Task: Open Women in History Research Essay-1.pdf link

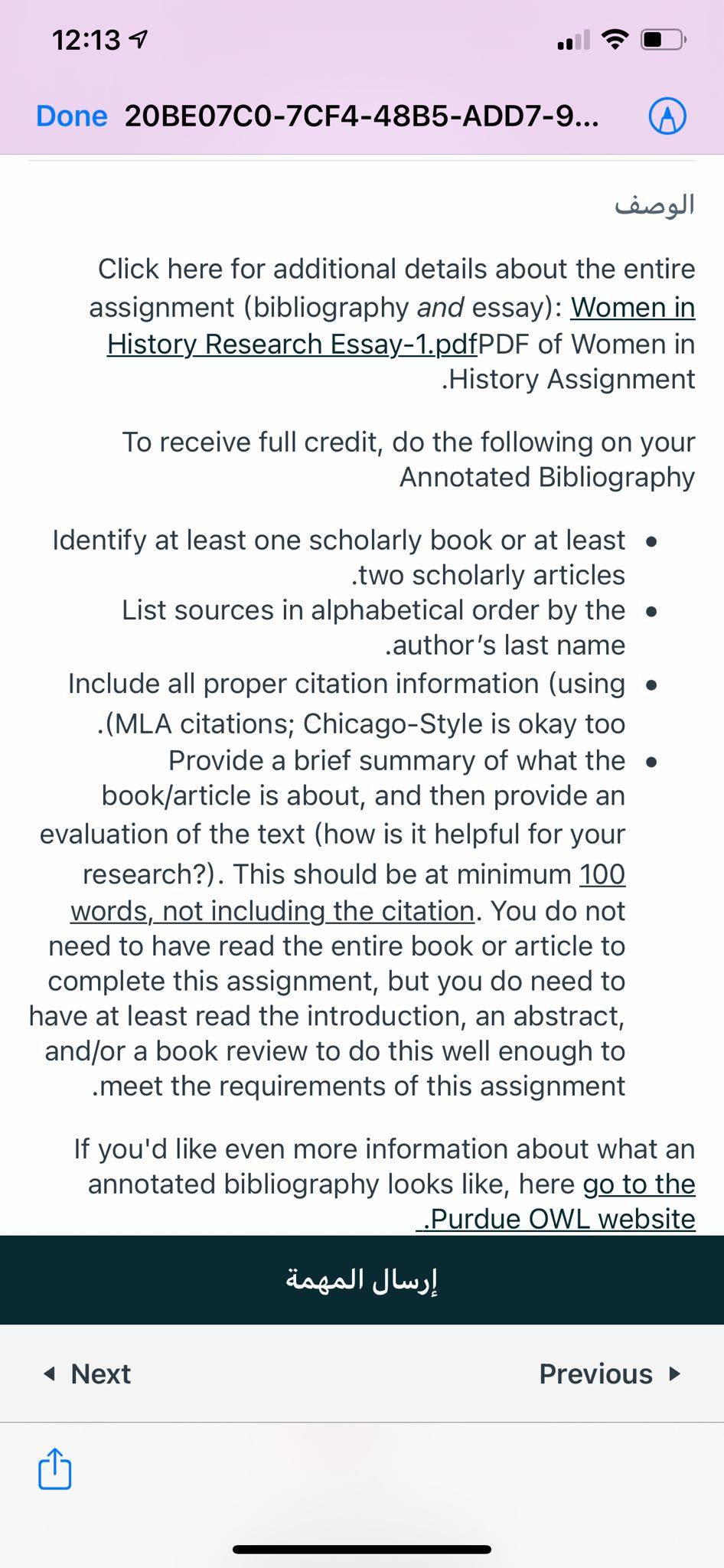Action: [401, 325]
